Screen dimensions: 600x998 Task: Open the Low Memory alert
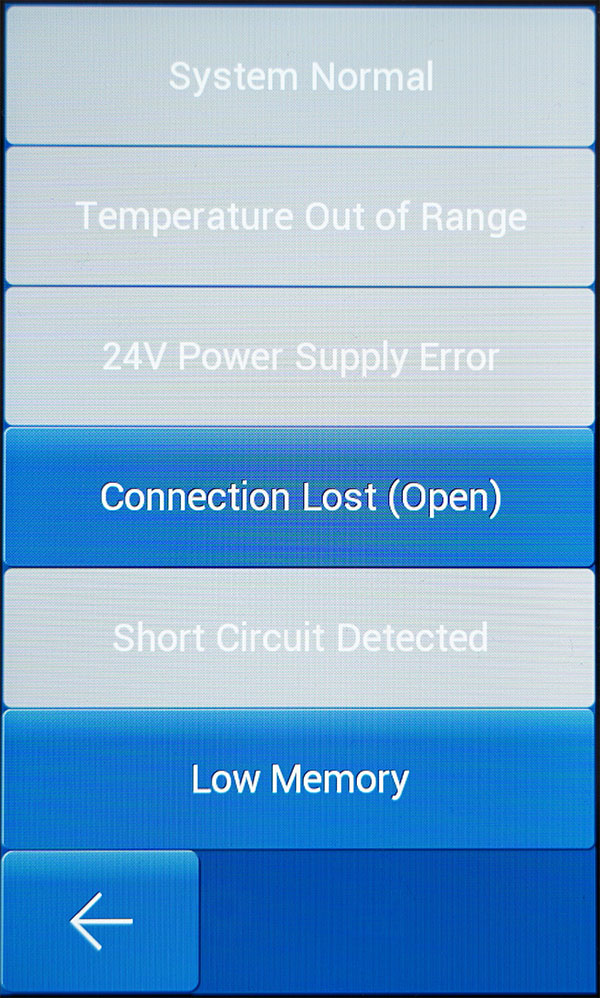(300, 778)
